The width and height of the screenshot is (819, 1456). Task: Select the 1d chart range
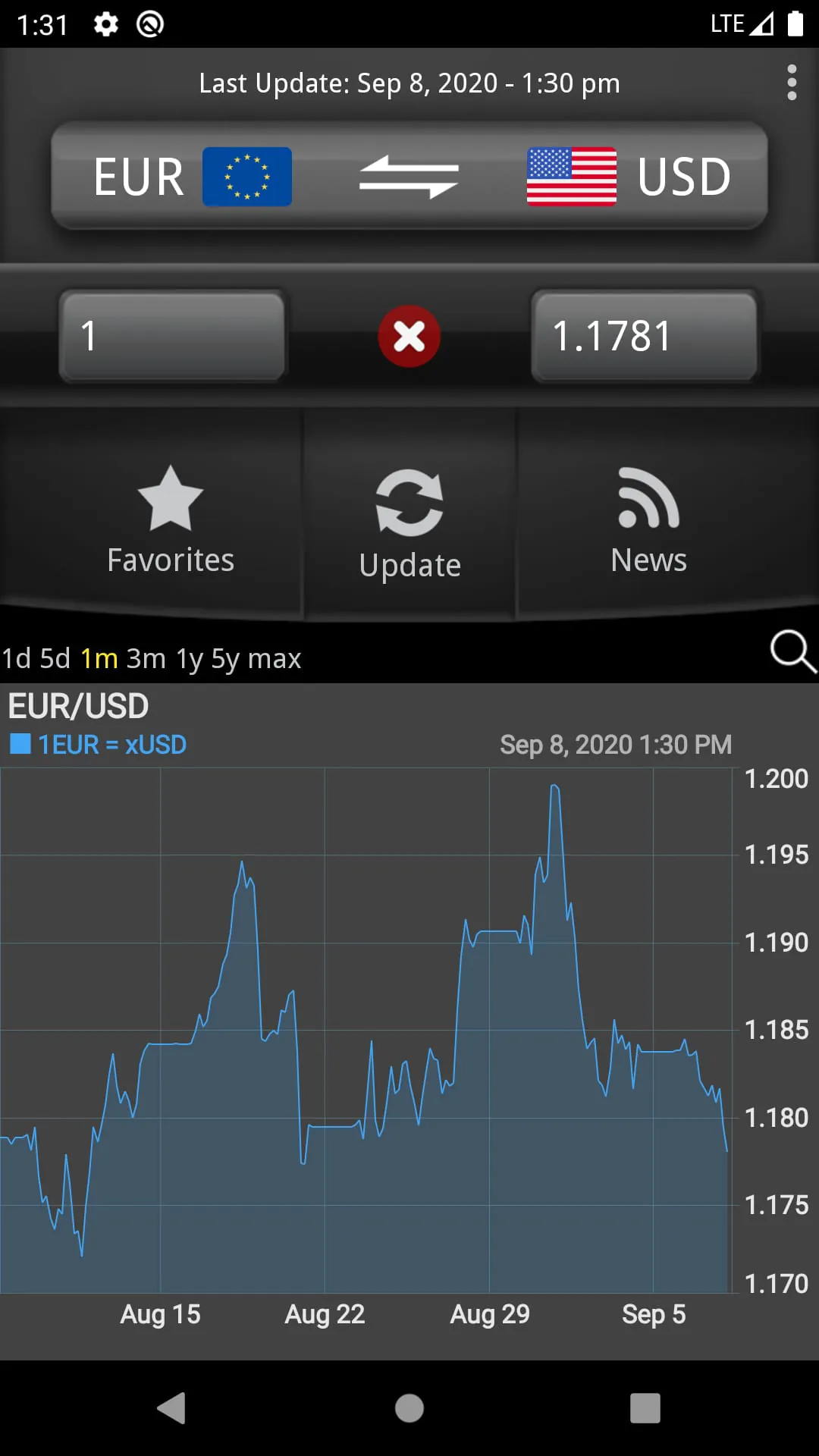[x=15, y=658]
